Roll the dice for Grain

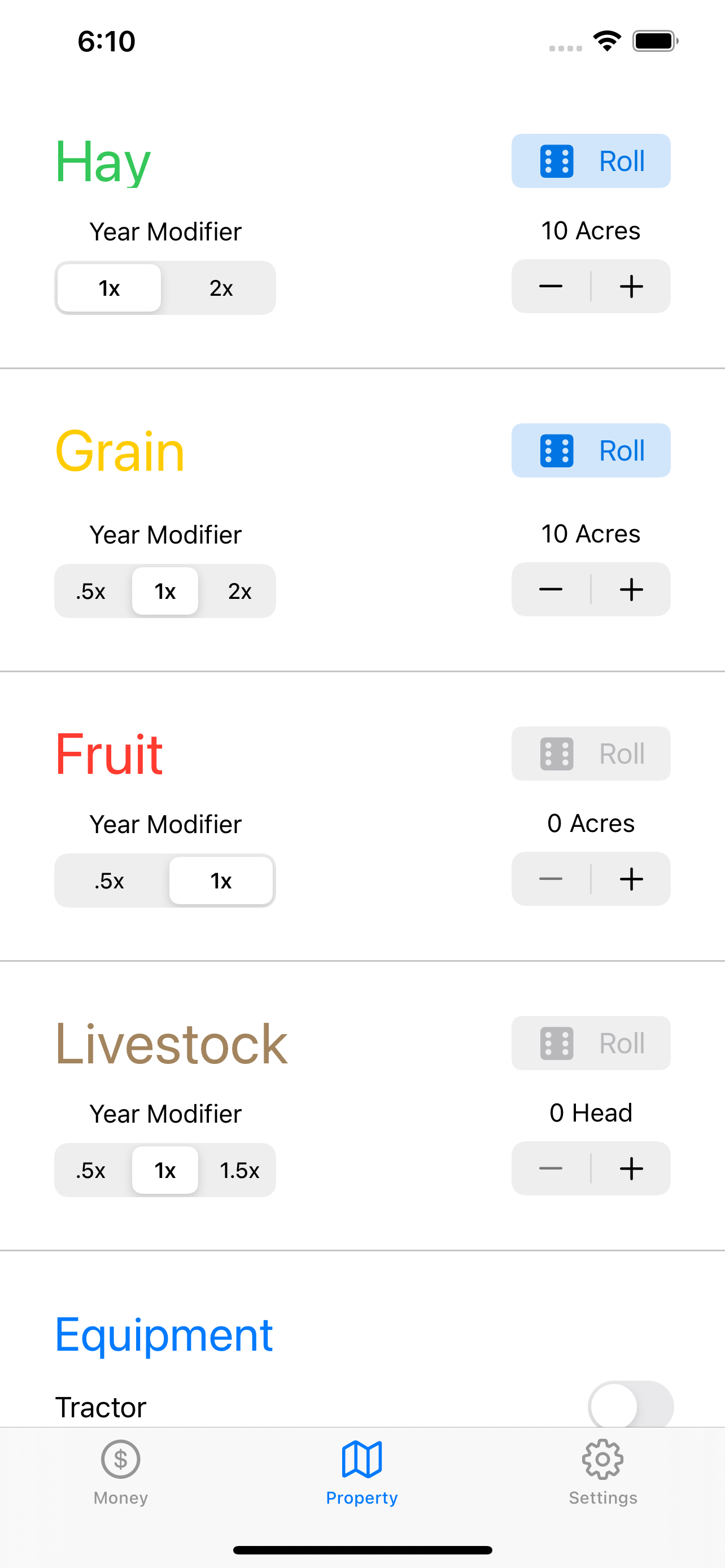(x=591, y=450)
